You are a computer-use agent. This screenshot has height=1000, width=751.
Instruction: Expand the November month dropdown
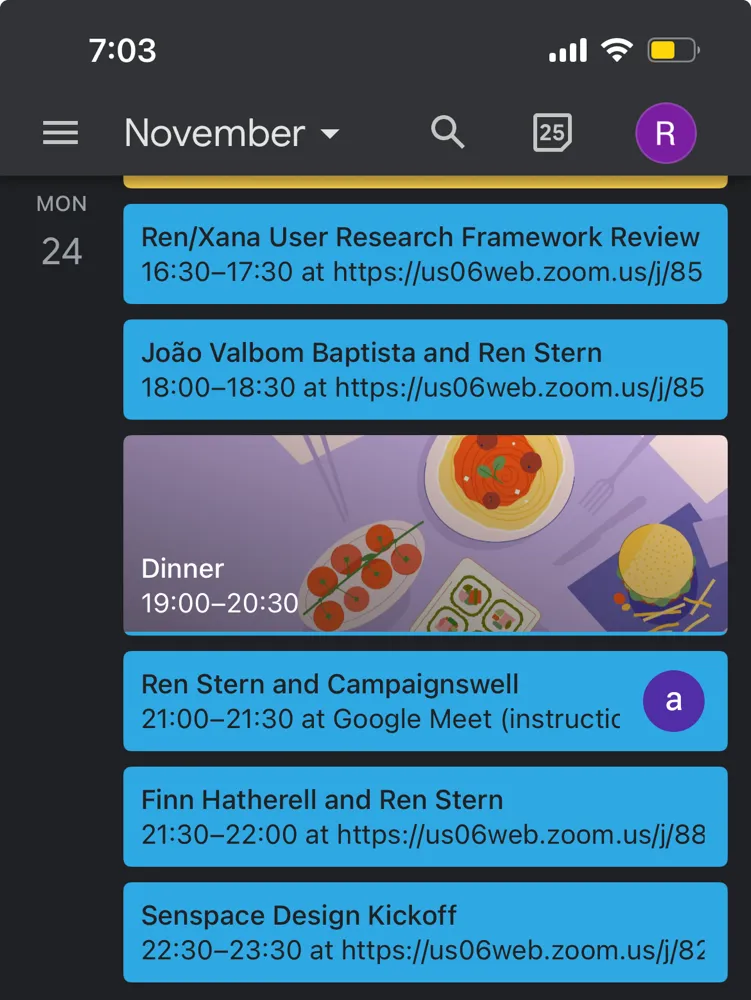tap(232, 133)
